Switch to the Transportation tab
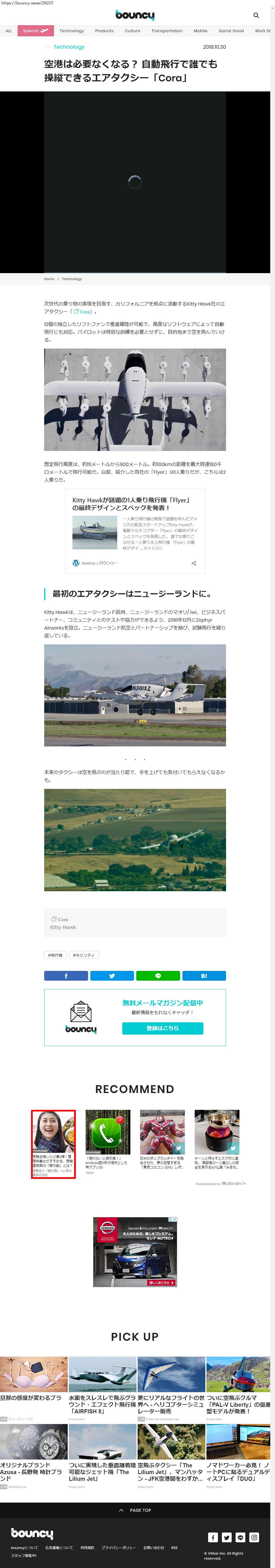275x1568 pixels. coord(166,30)
